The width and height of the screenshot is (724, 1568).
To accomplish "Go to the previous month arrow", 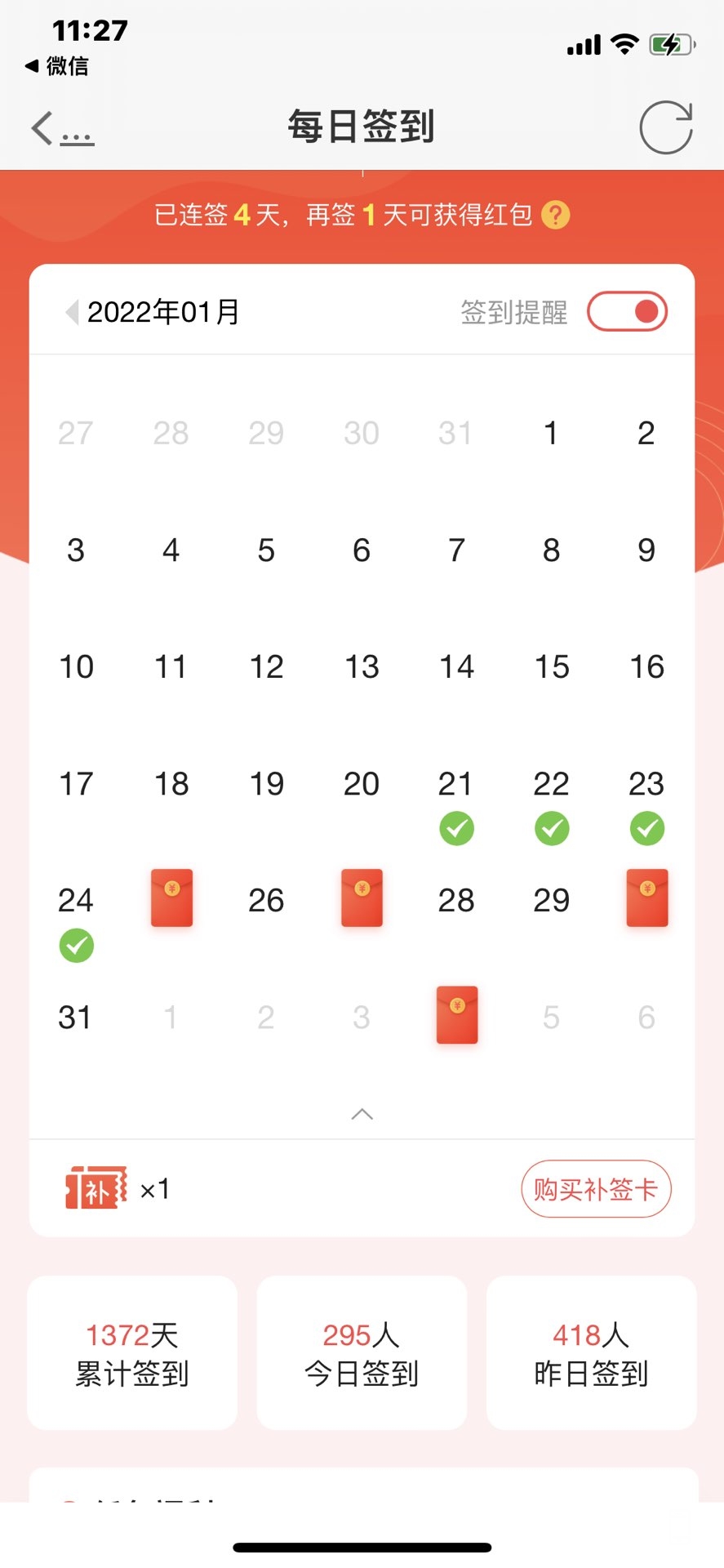I will point(72,312).
